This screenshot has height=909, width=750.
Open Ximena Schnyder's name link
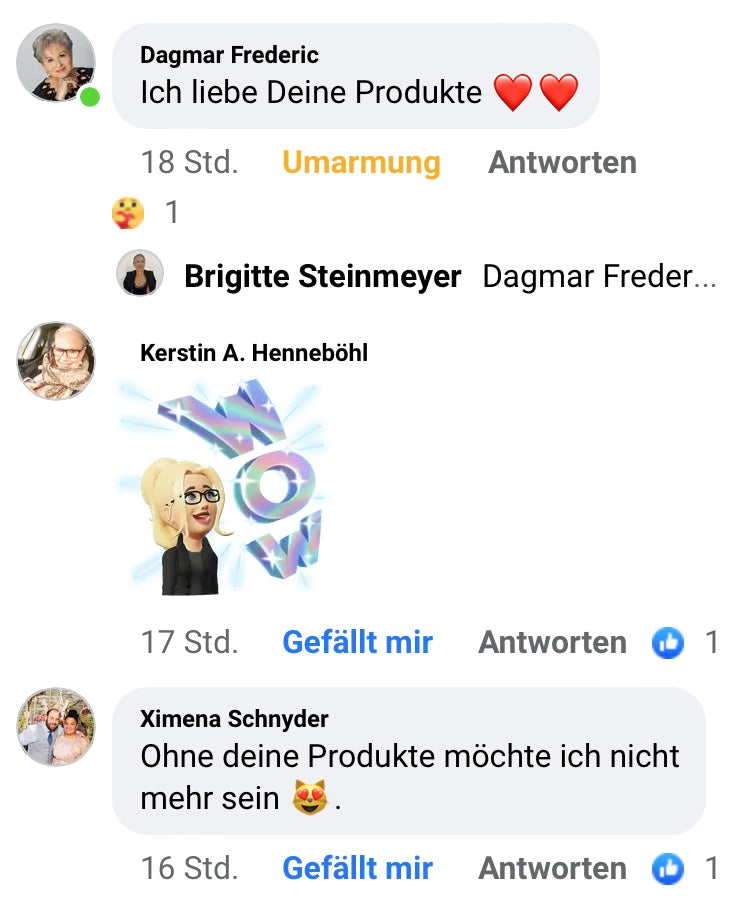[x=234, y=719]
